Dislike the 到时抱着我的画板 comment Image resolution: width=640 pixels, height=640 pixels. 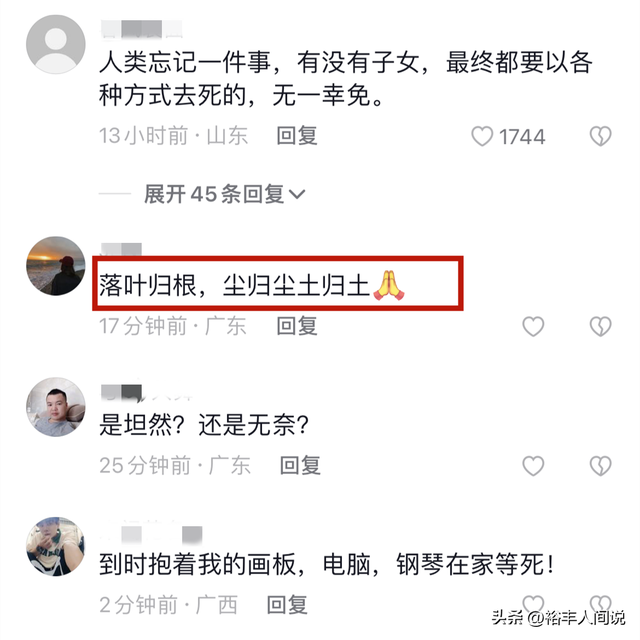click(x=600, y=605)
